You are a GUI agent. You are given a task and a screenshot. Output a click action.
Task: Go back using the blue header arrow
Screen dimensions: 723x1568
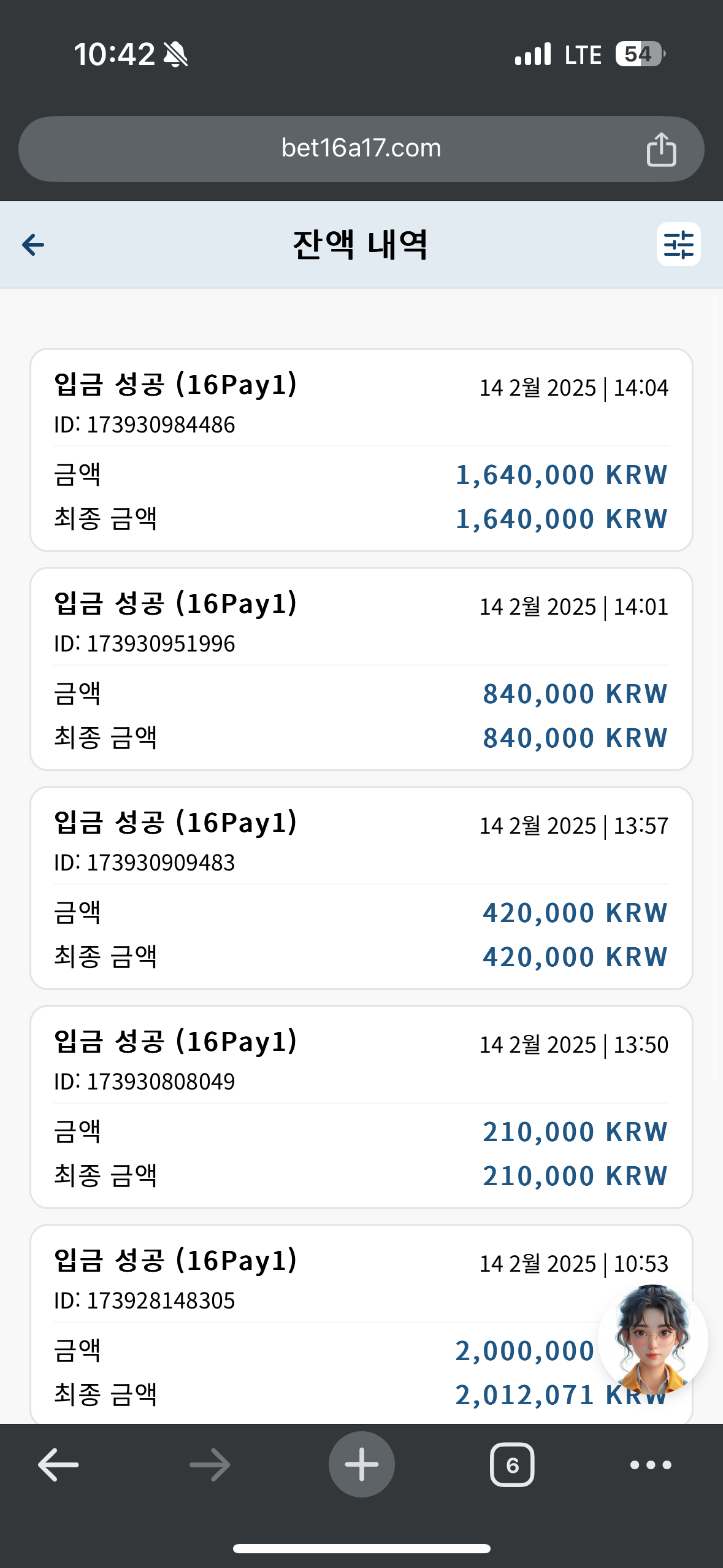[x=33, y=245]
